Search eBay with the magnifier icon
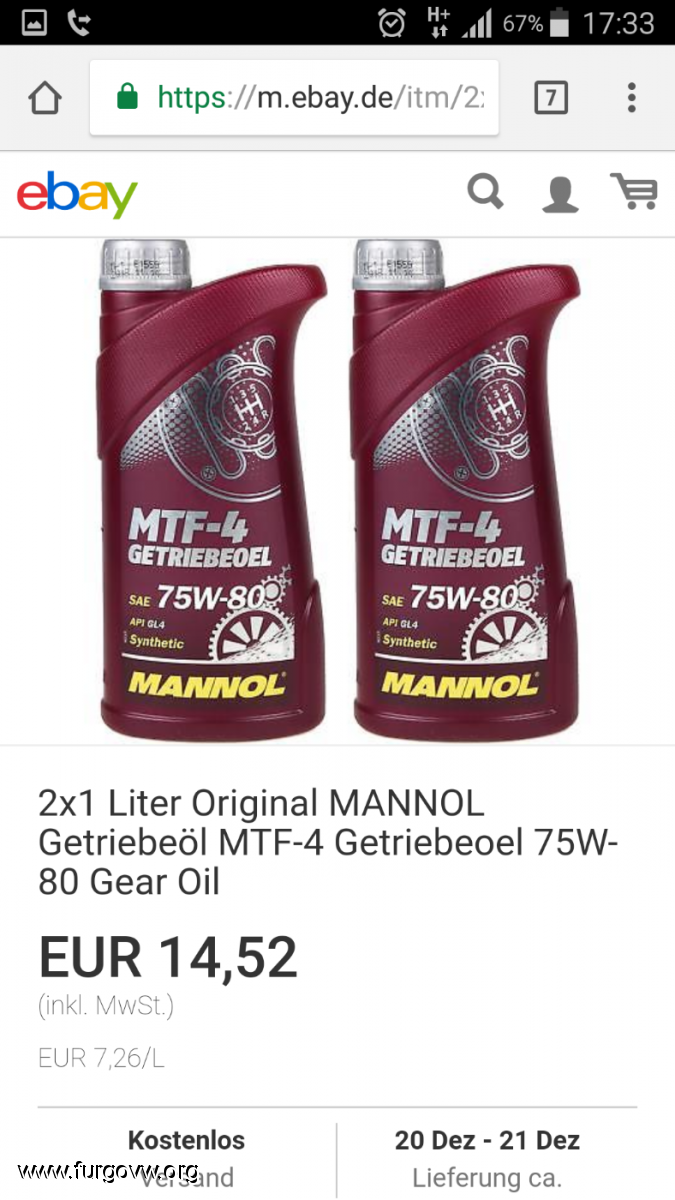The image size is (675, 1200). (x=485, y=190)
